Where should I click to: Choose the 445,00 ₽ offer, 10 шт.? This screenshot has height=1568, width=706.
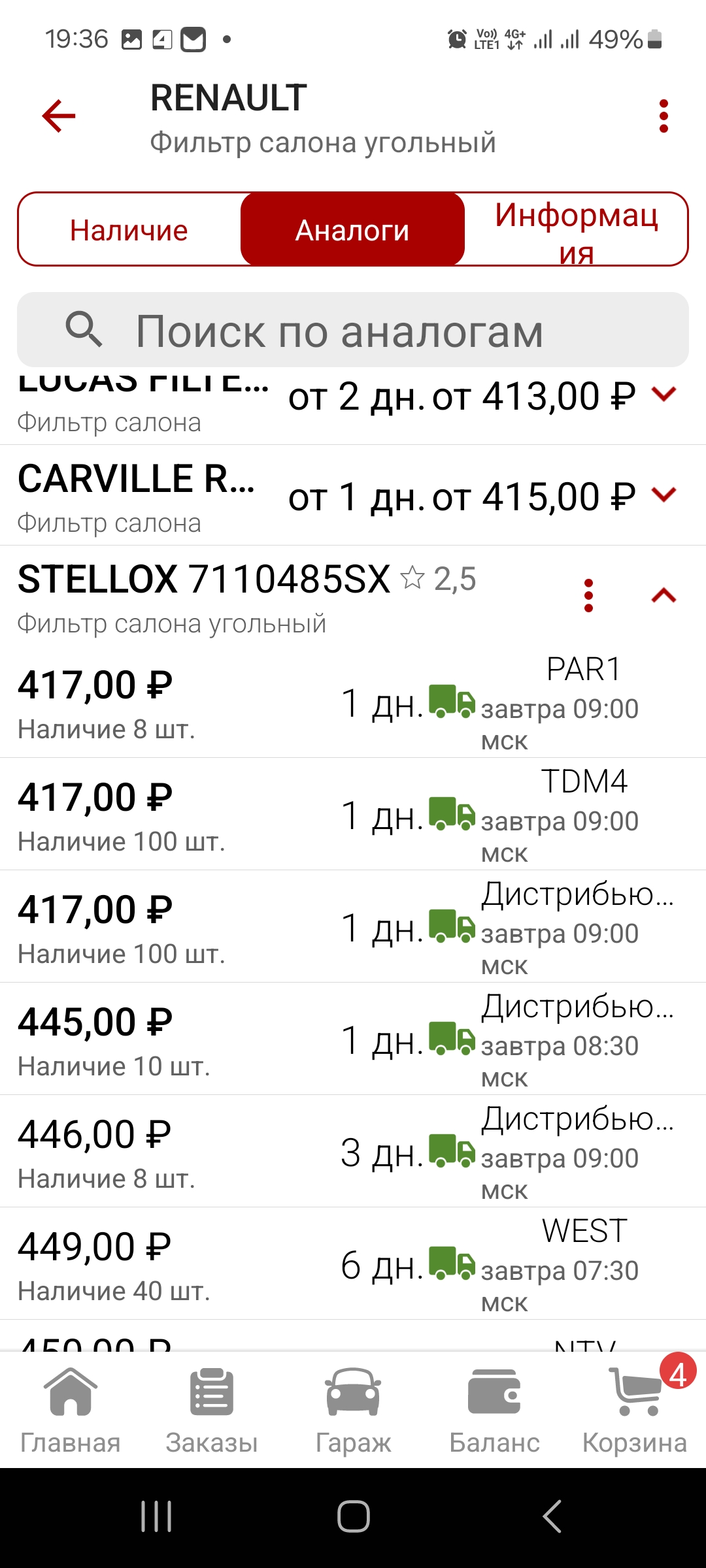point(353,1039)
